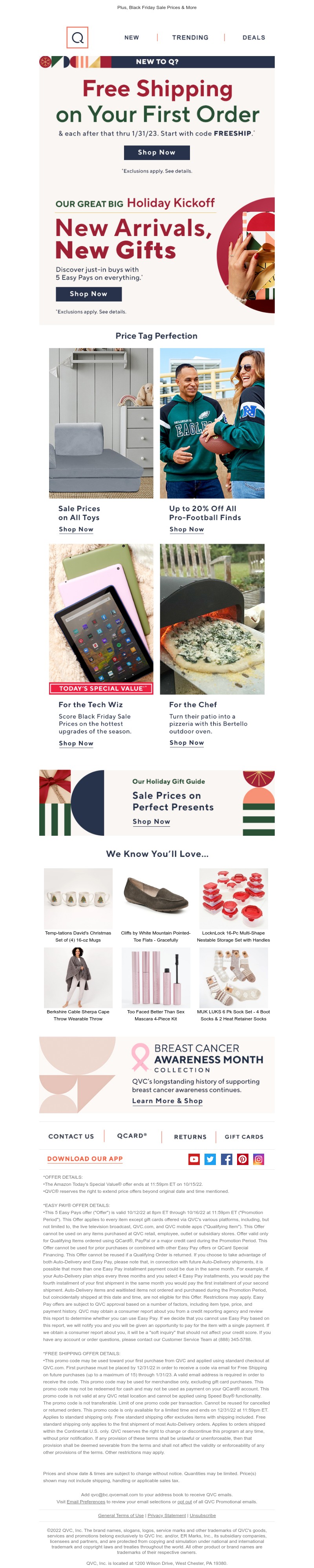Shop Now under For the Tech Wiz
Image resolution: width=314 pixels, height=1568 pixels.
pyautogui.click(x=76, y=743)
